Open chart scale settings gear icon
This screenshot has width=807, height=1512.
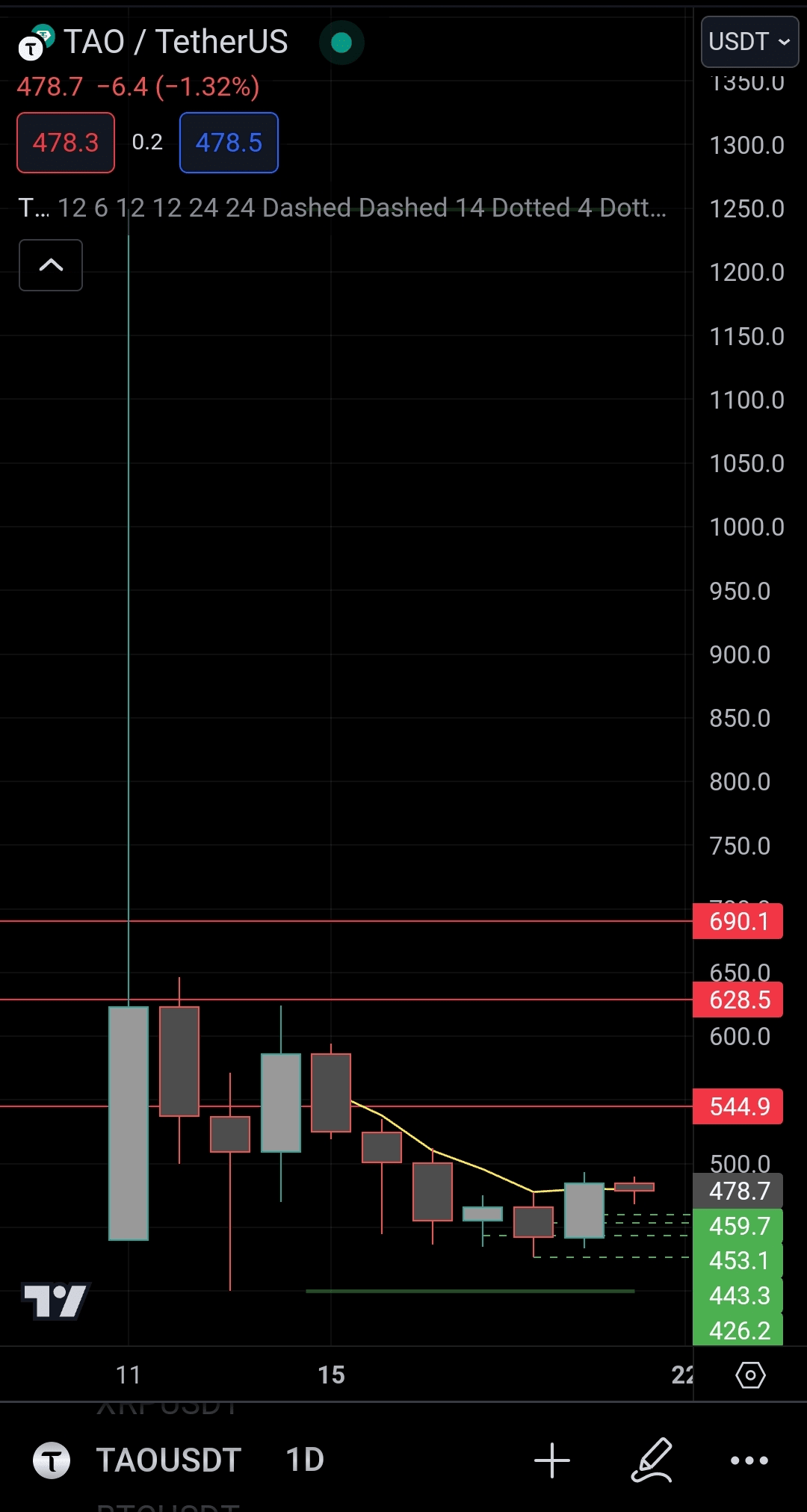click(x=750, y=1375)
